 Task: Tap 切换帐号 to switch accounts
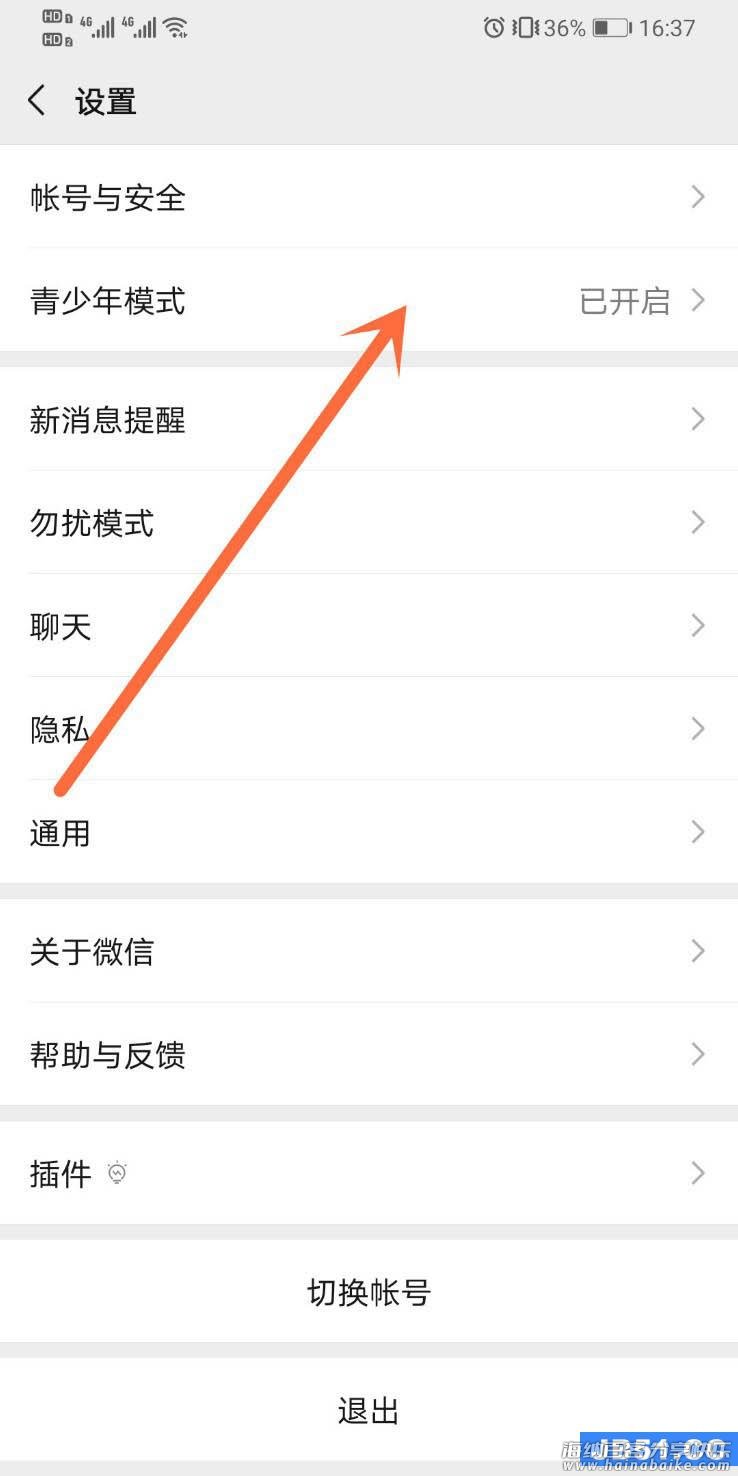click(368, 1292)
